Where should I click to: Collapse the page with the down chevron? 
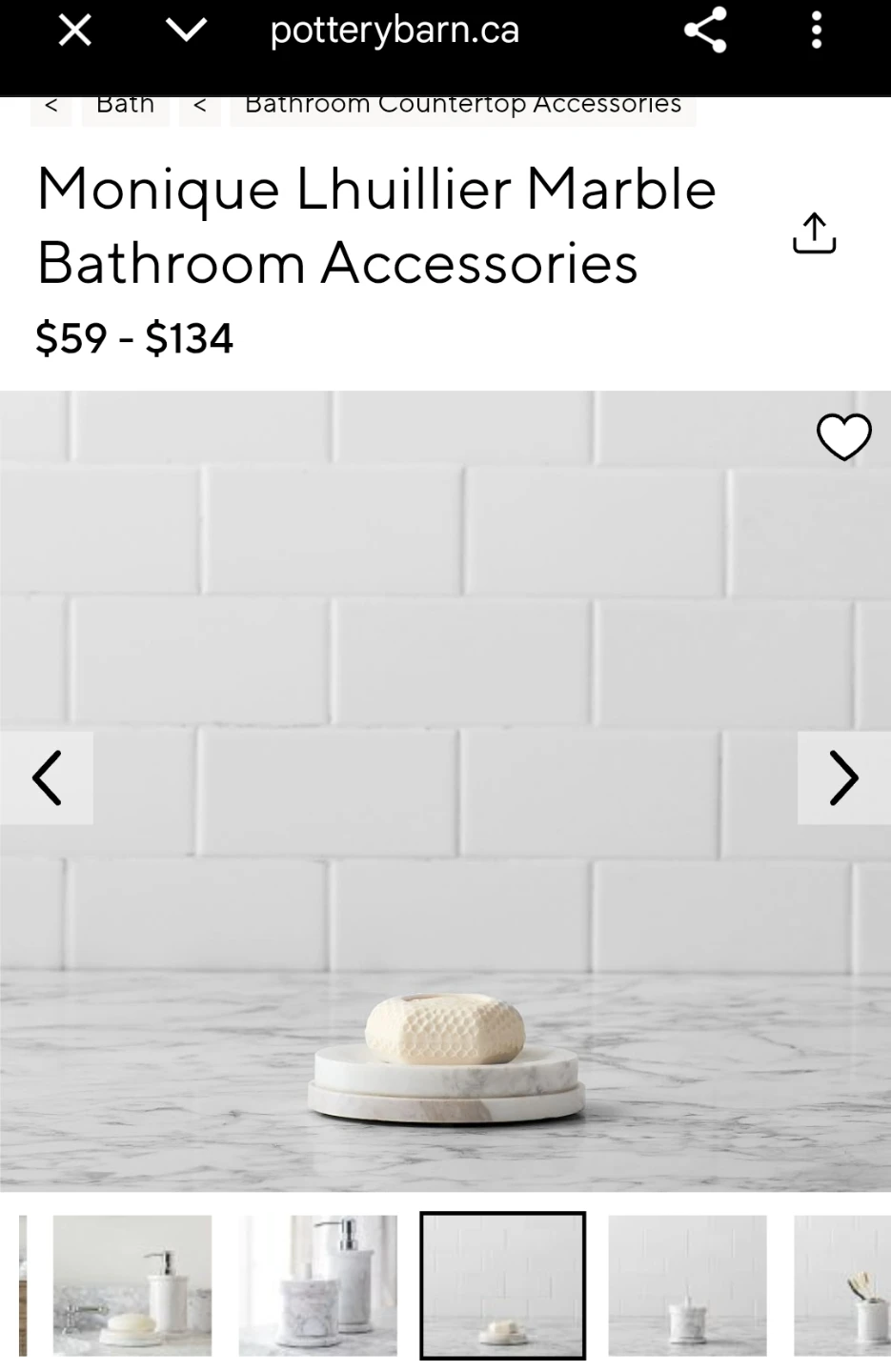coord(187,30)
